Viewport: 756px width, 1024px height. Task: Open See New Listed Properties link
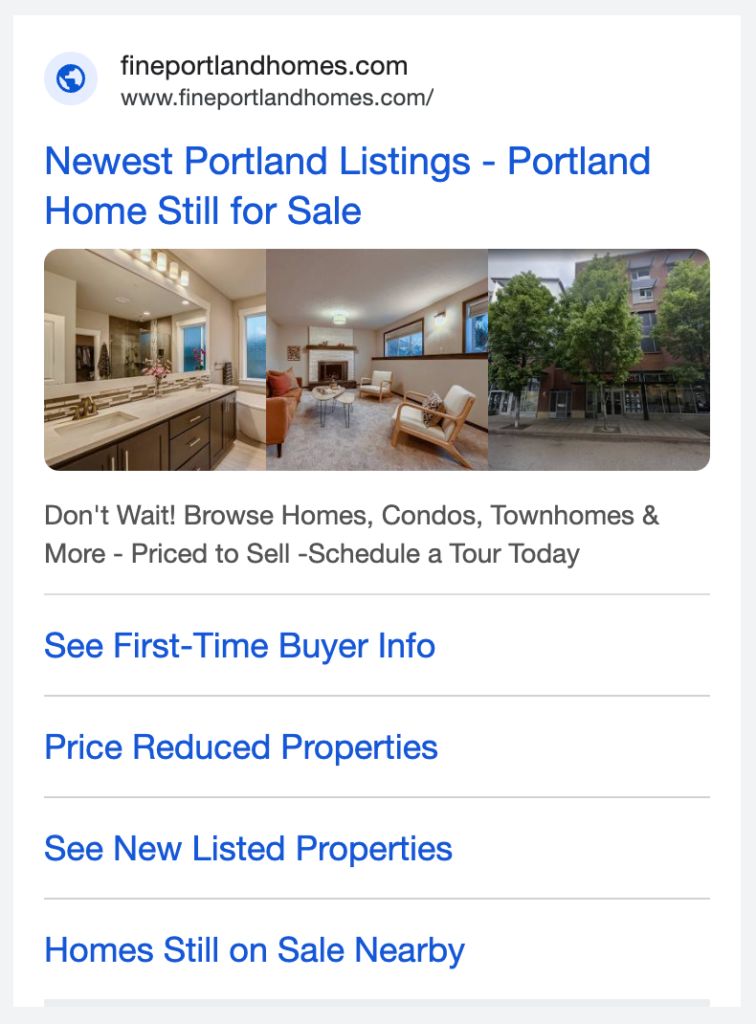point(247,849)
